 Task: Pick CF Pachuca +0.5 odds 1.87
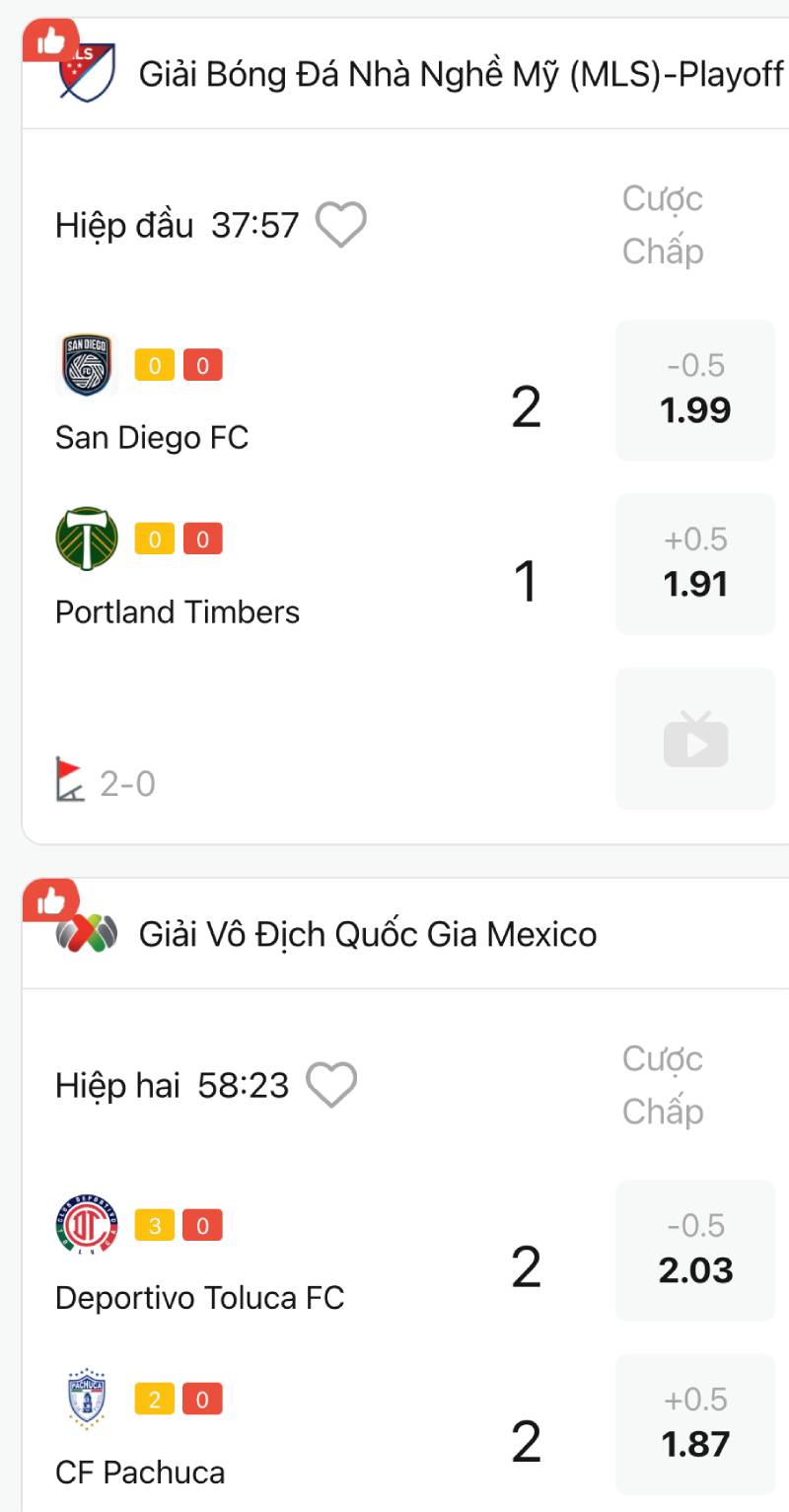click(x=695, y=1424)
